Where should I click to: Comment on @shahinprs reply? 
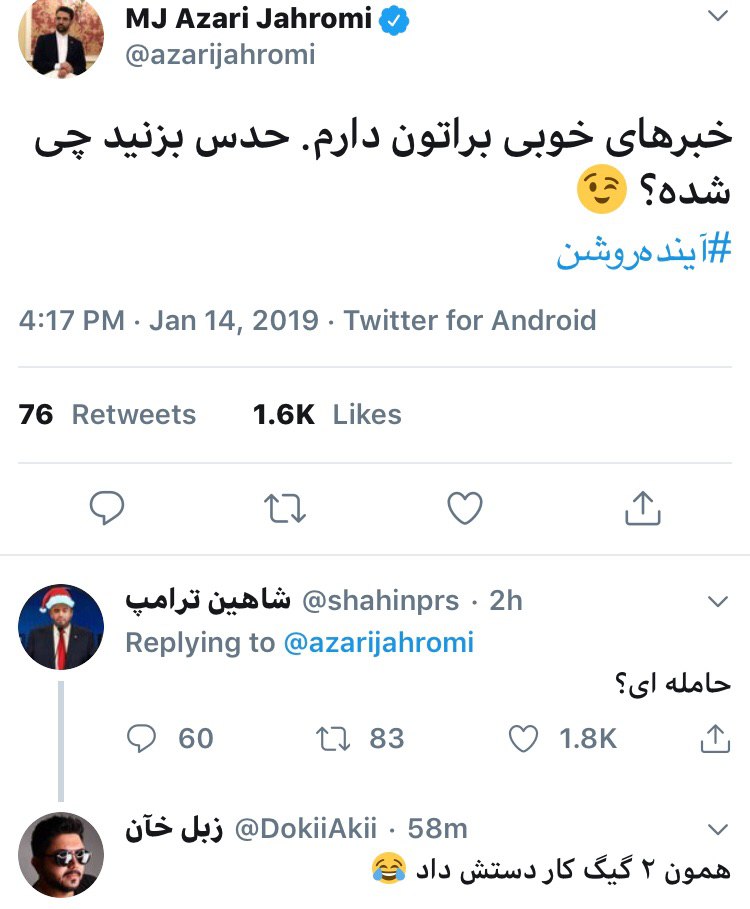(x=143, y=738)
